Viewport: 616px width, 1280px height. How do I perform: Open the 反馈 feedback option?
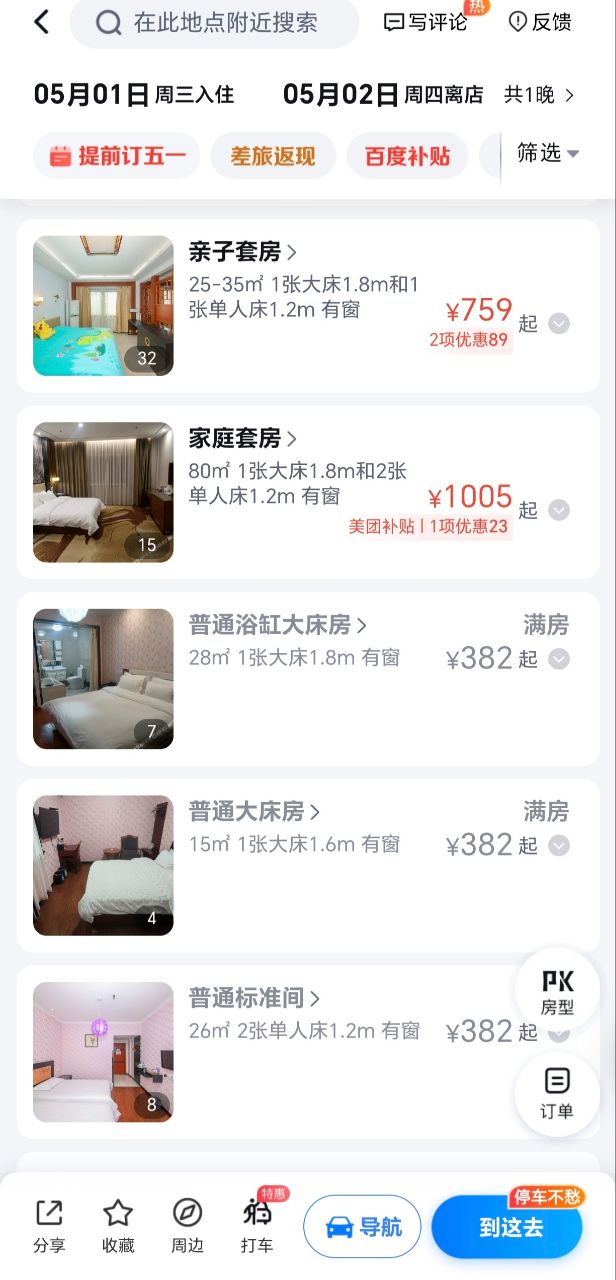[540, 22]
